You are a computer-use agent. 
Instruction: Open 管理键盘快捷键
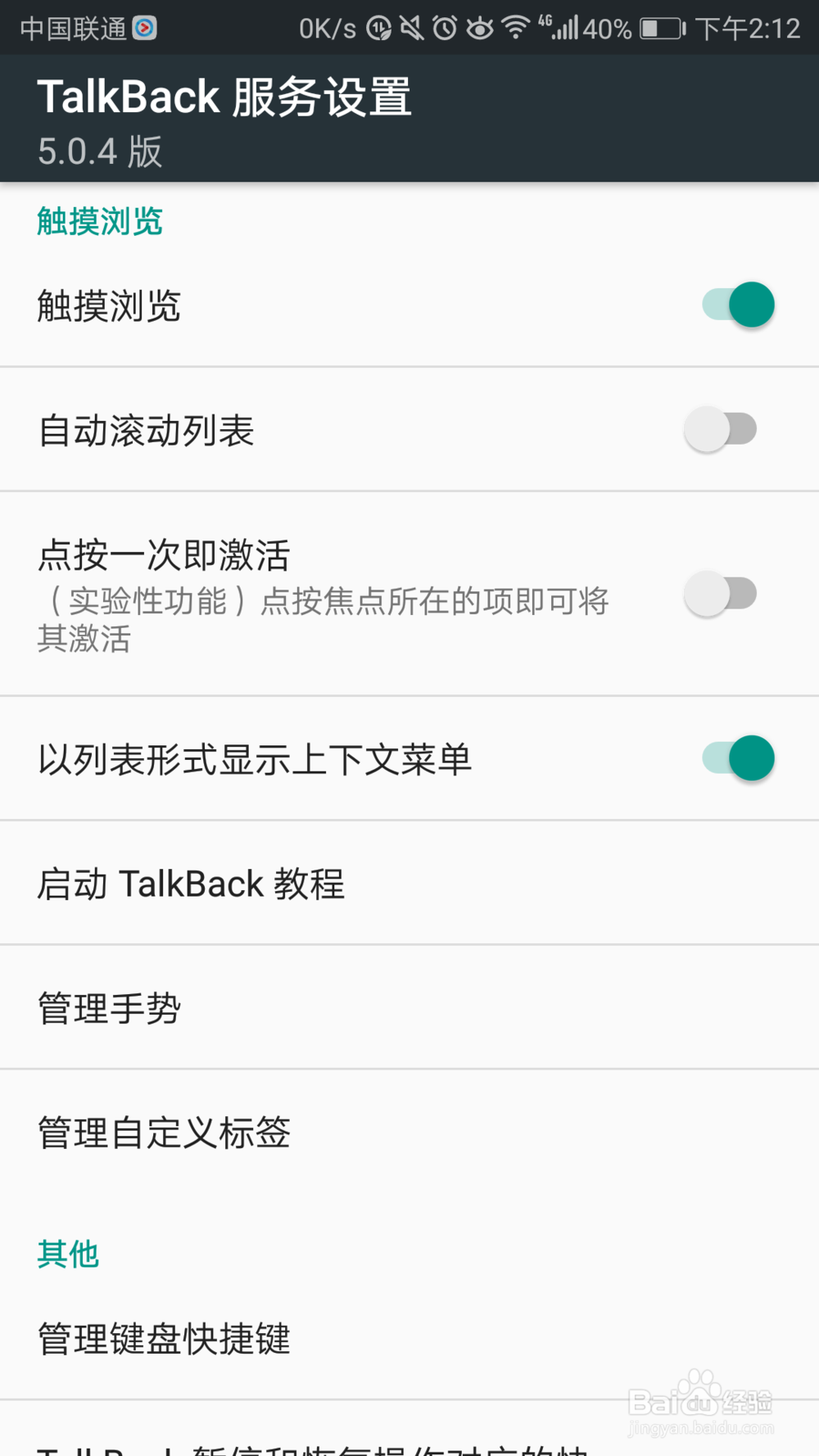click(x=409, y=1340)
